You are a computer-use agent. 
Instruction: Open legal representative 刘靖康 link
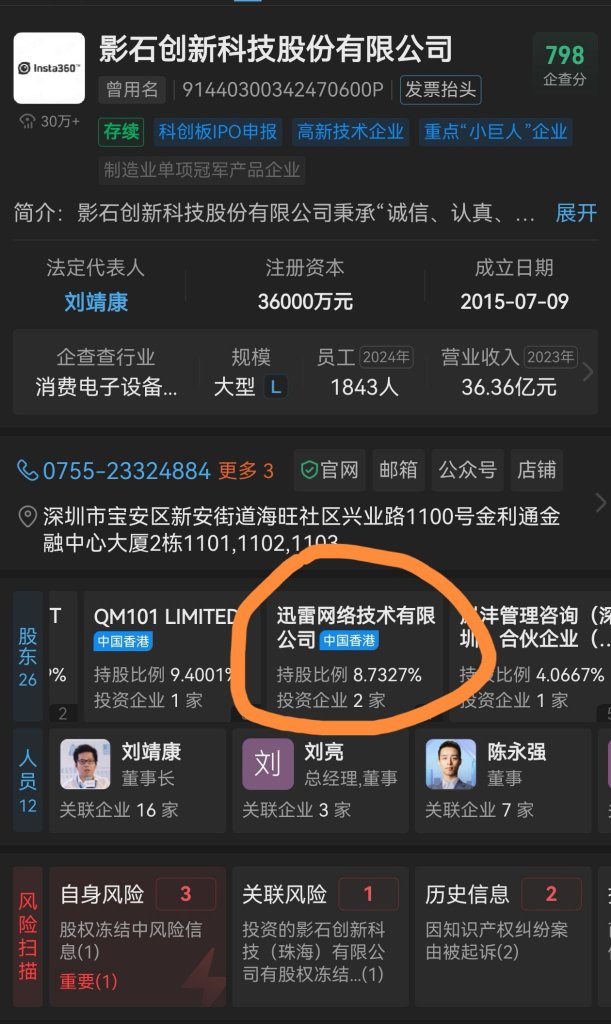tap(96, 302)
